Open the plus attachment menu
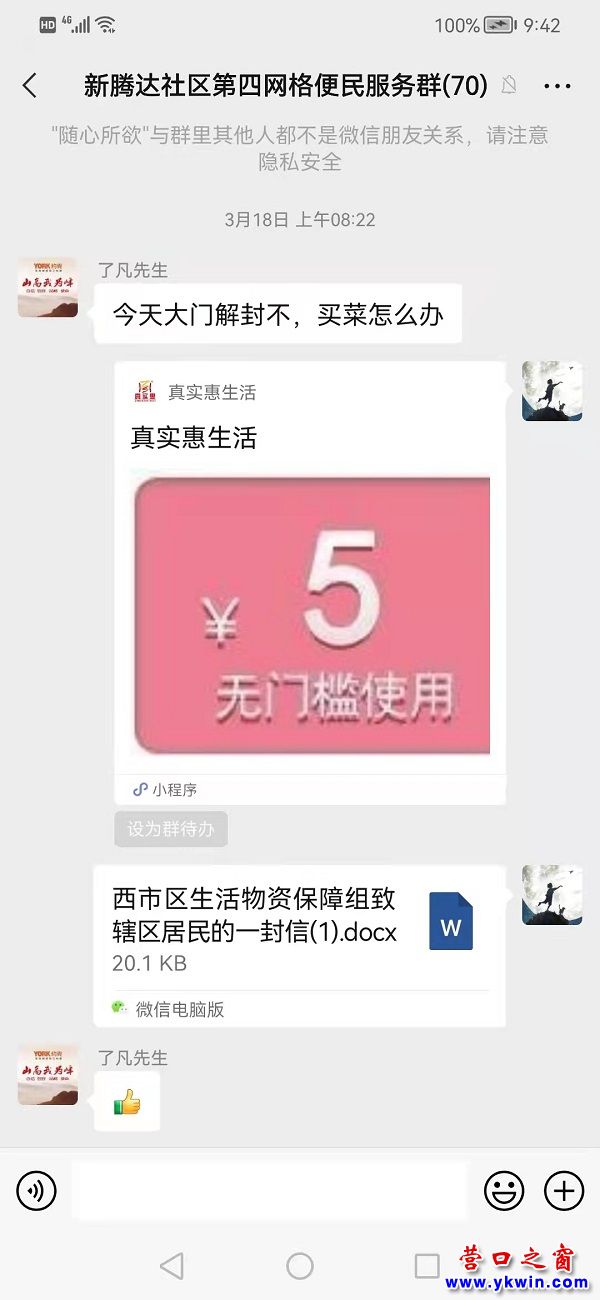Screen dimensions: 600x1300 pyautogui.click(x=563, y=1191)
